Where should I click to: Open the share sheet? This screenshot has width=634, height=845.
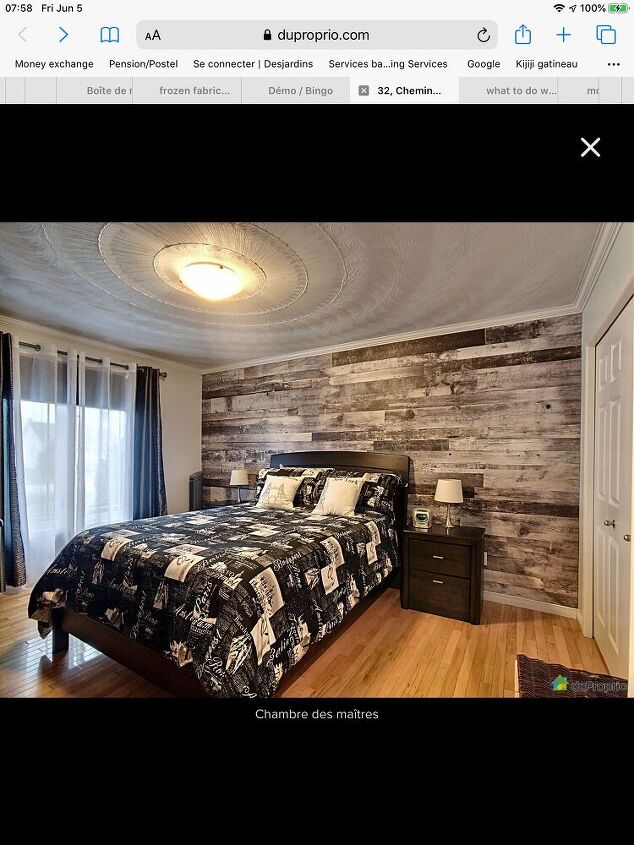(x=522, y=35)
